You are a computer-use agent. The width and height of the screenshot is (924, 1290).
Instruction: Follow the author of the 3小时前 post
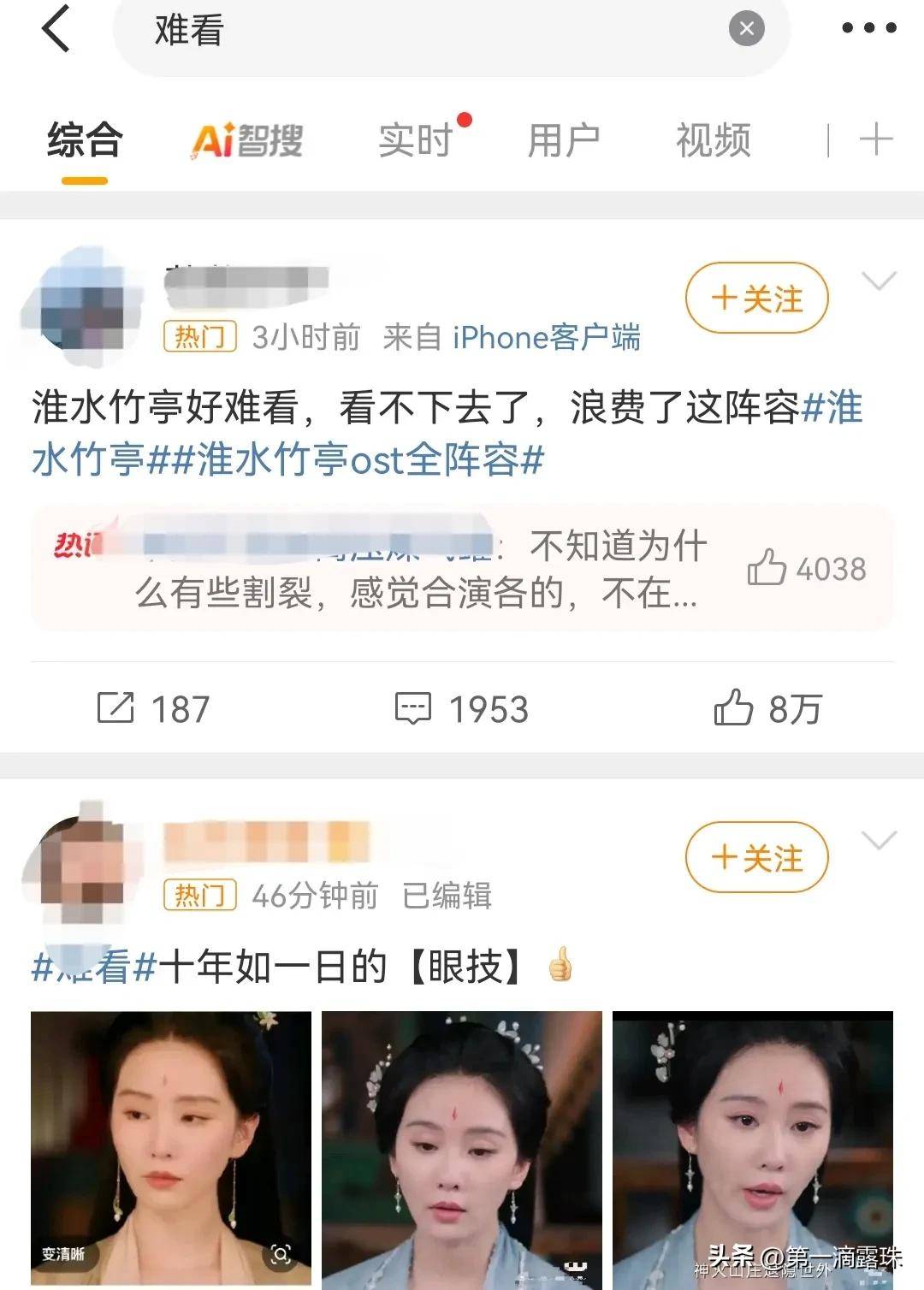click(x=756, y=299)
